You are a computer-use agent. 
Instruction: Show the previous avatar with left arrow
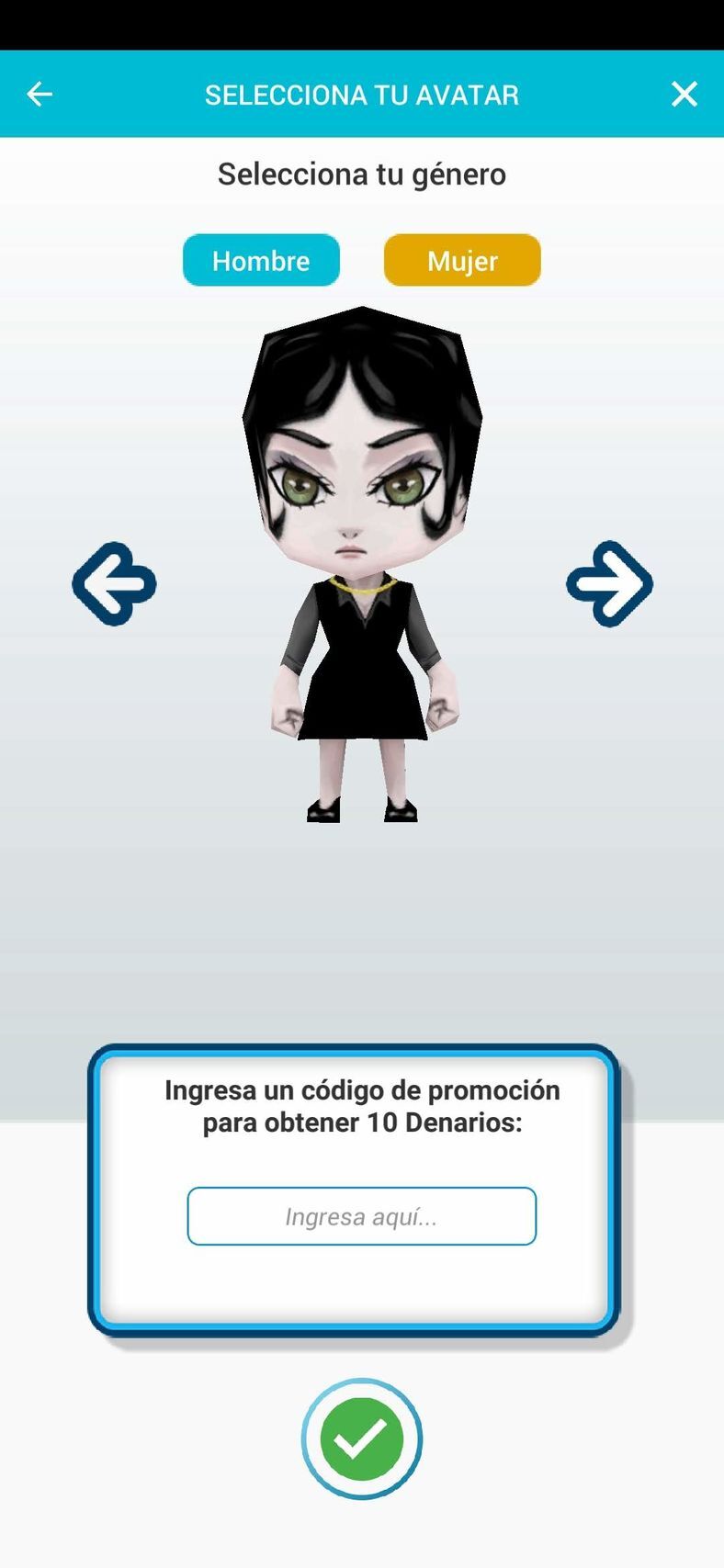(x=115, y=584)
